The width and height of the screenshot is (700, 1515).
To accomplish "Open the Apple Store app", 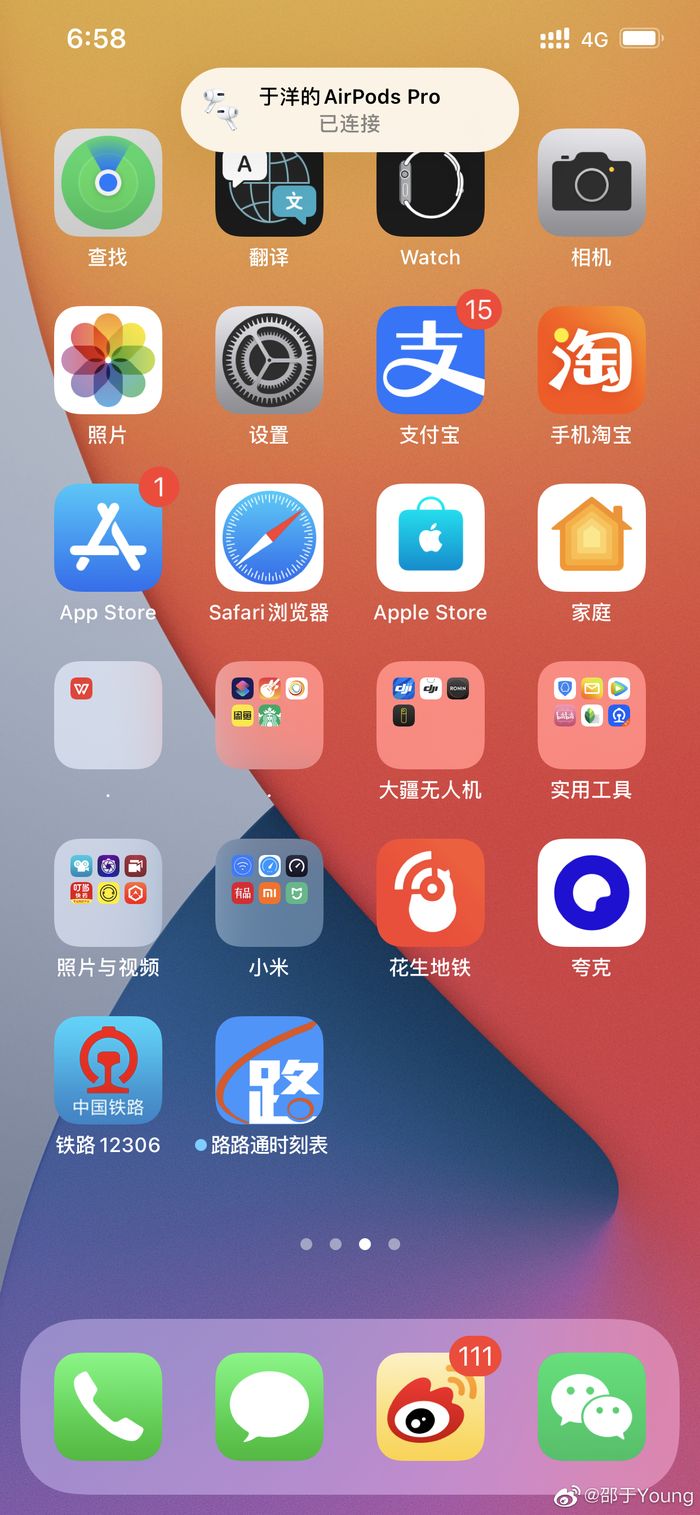I will 430,538.
